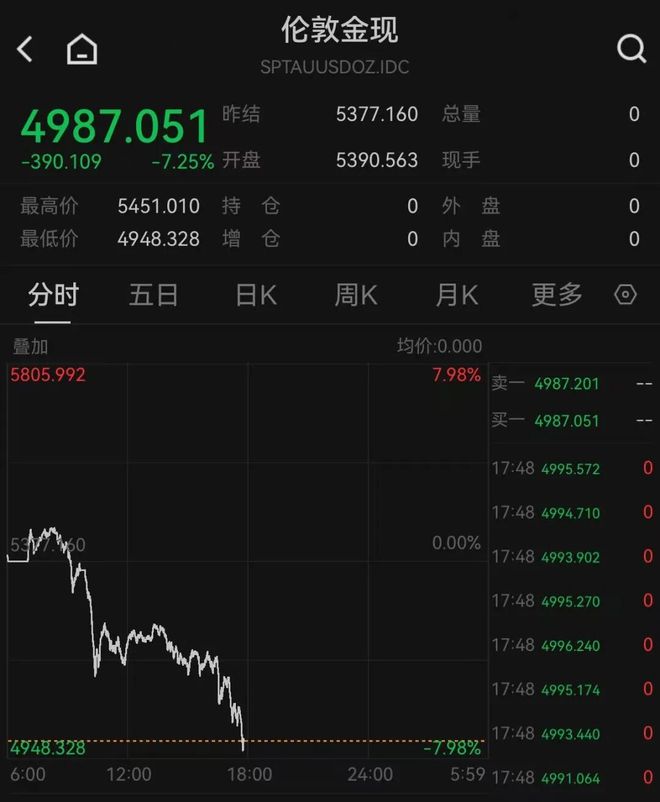Switch to the 日K chart tab

pos(255,295)
